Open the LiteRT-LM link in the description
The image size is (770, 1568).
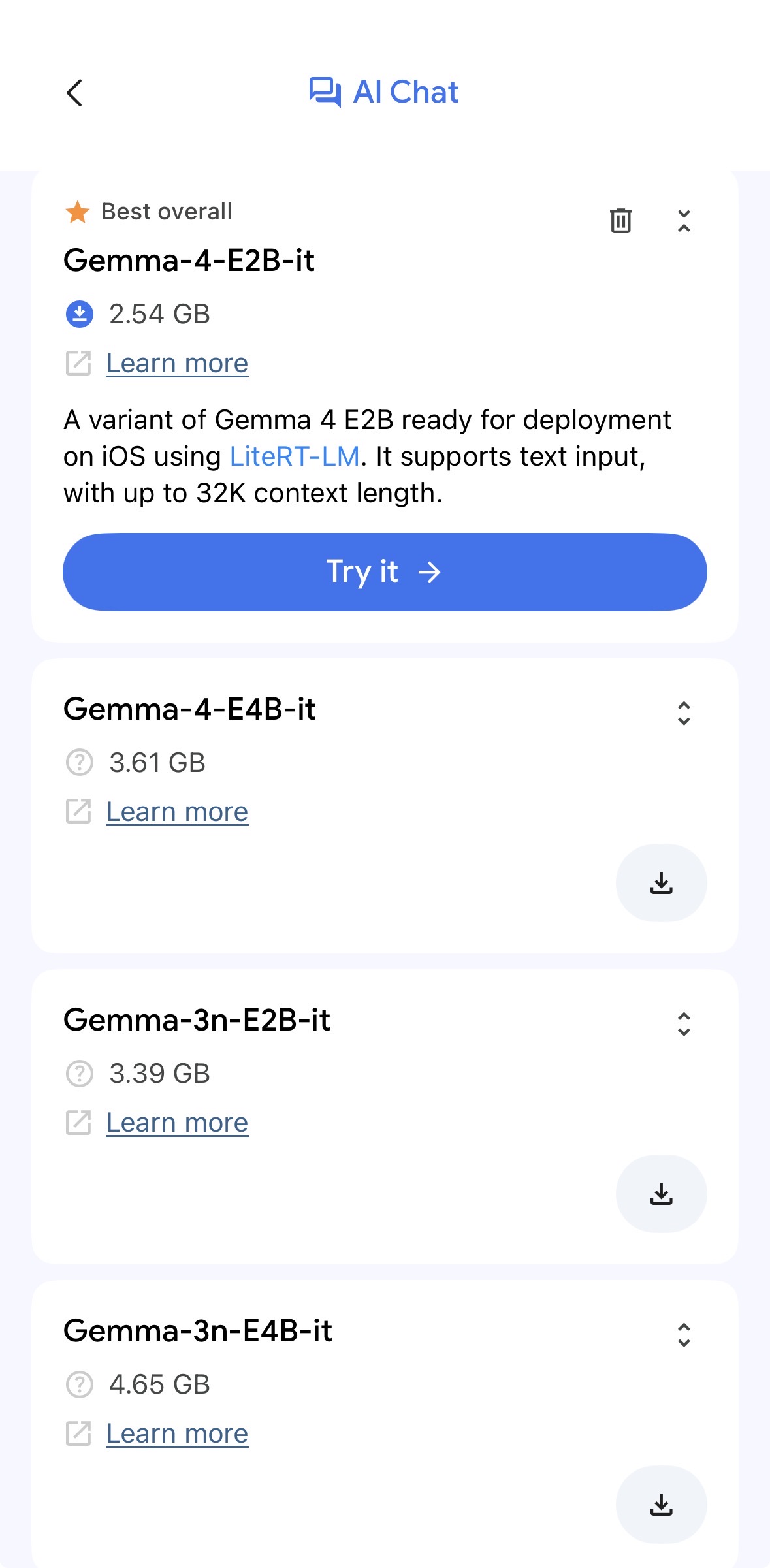click(x=295, y=456)
